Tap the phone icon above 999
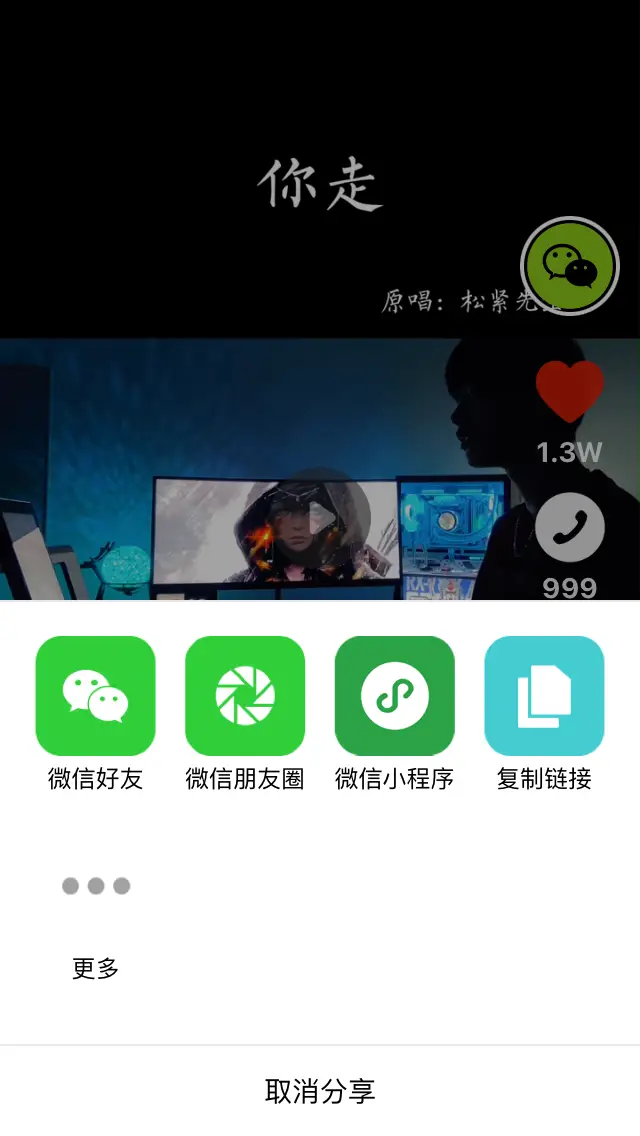This screenshot has width=640, height=1136. coord(570,527)
